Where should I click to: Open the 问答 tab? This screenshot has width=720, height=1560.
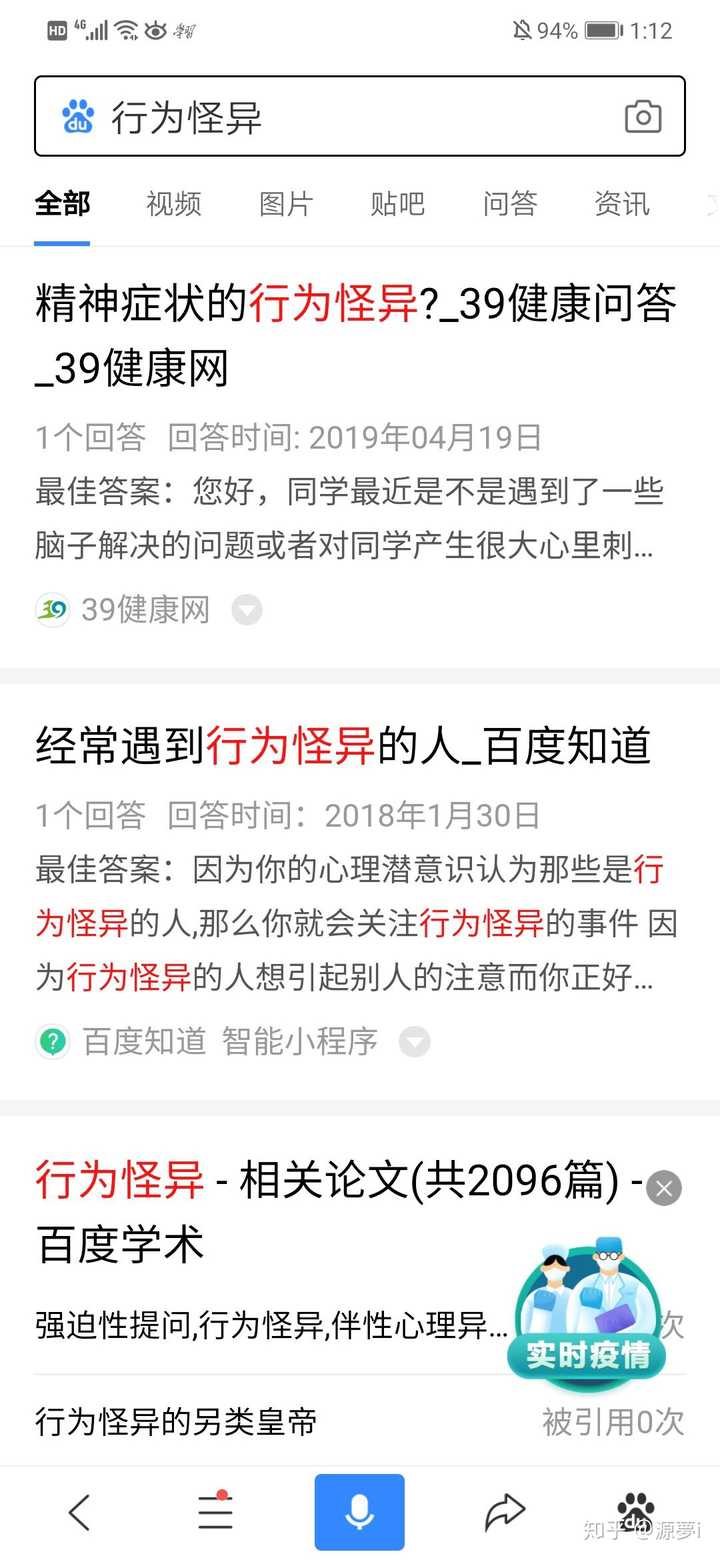510,204
